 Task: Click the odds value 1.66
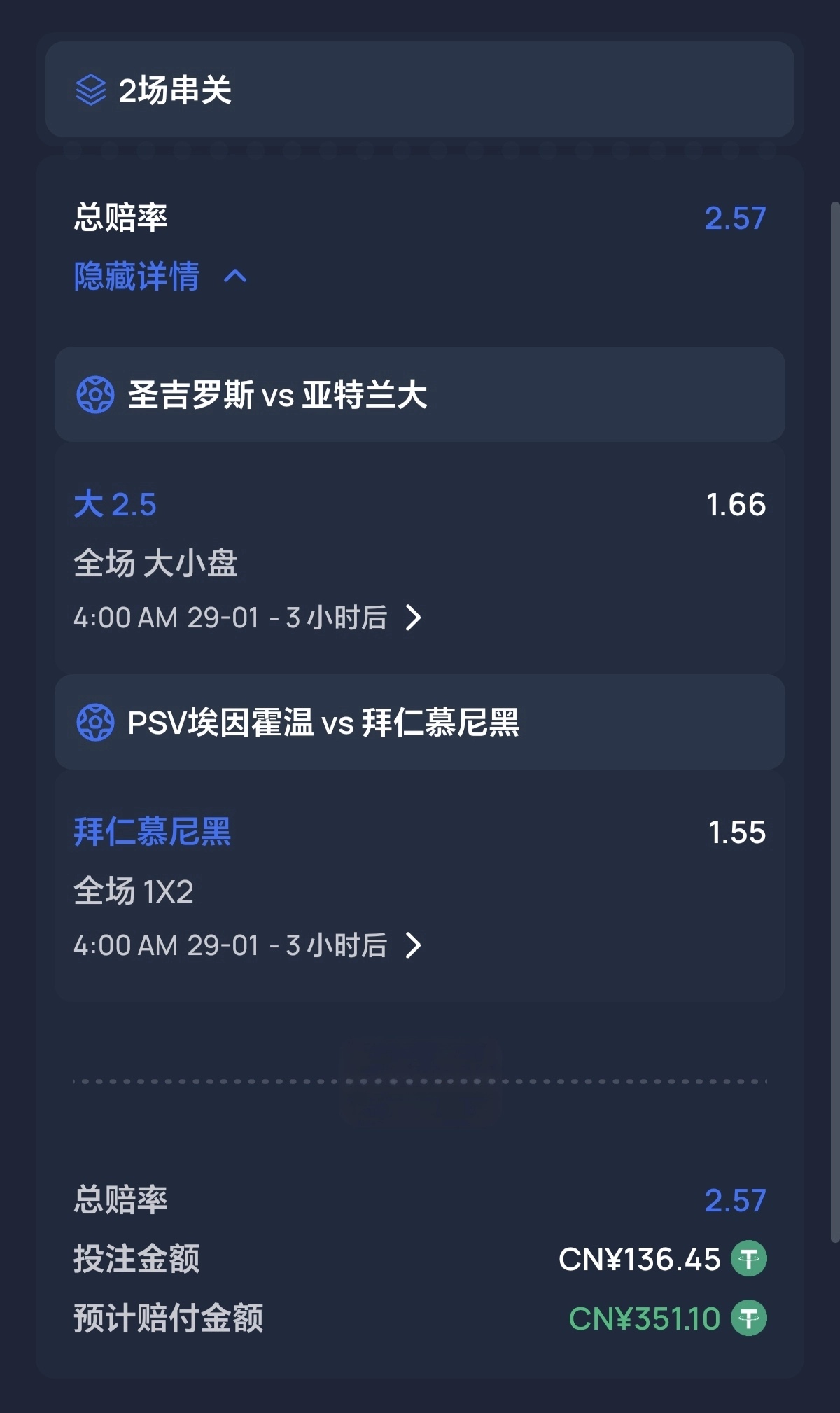[x=736, y=503]
